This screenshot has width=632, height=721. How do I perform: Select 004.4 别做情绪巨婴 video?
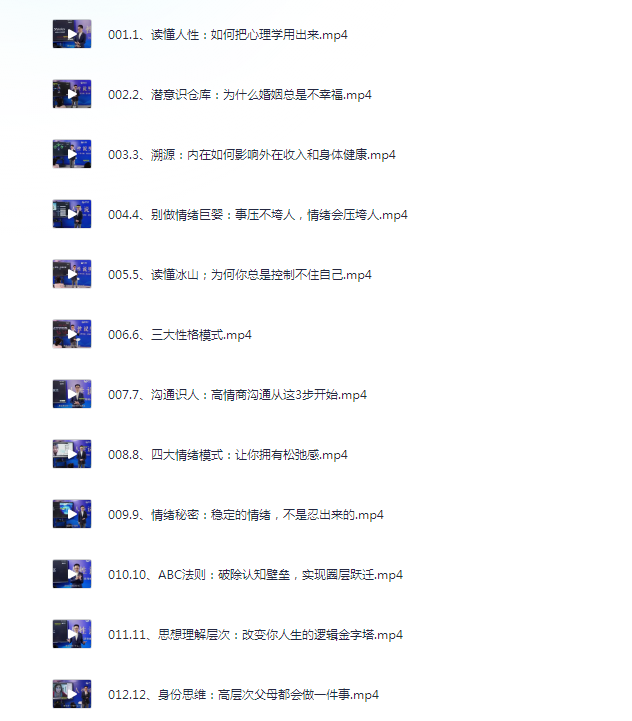pos(258,215)
